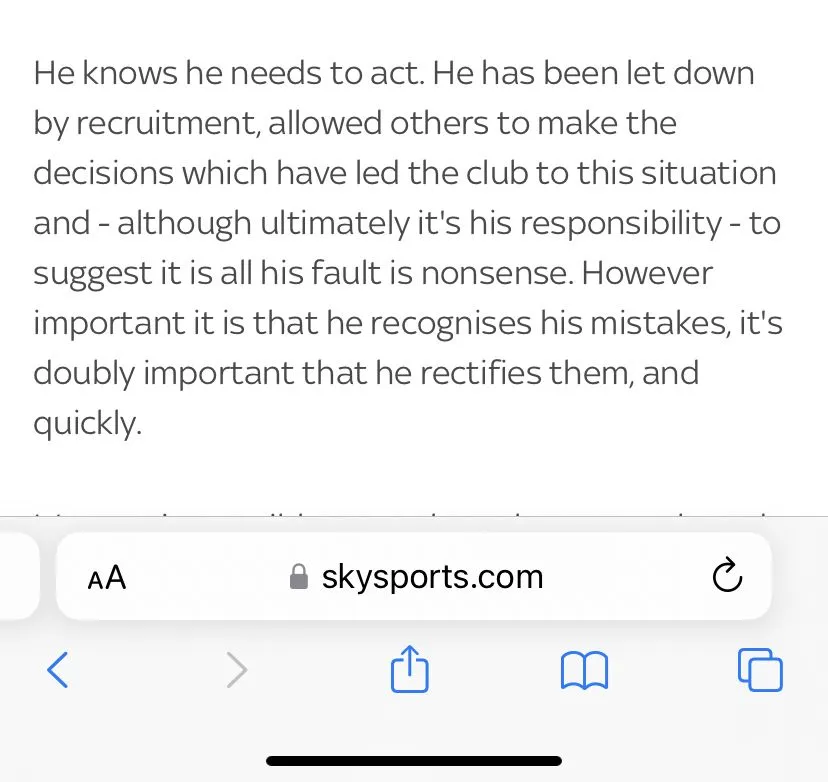Show all open Safari tabs
828x782 pixels.
759,670
